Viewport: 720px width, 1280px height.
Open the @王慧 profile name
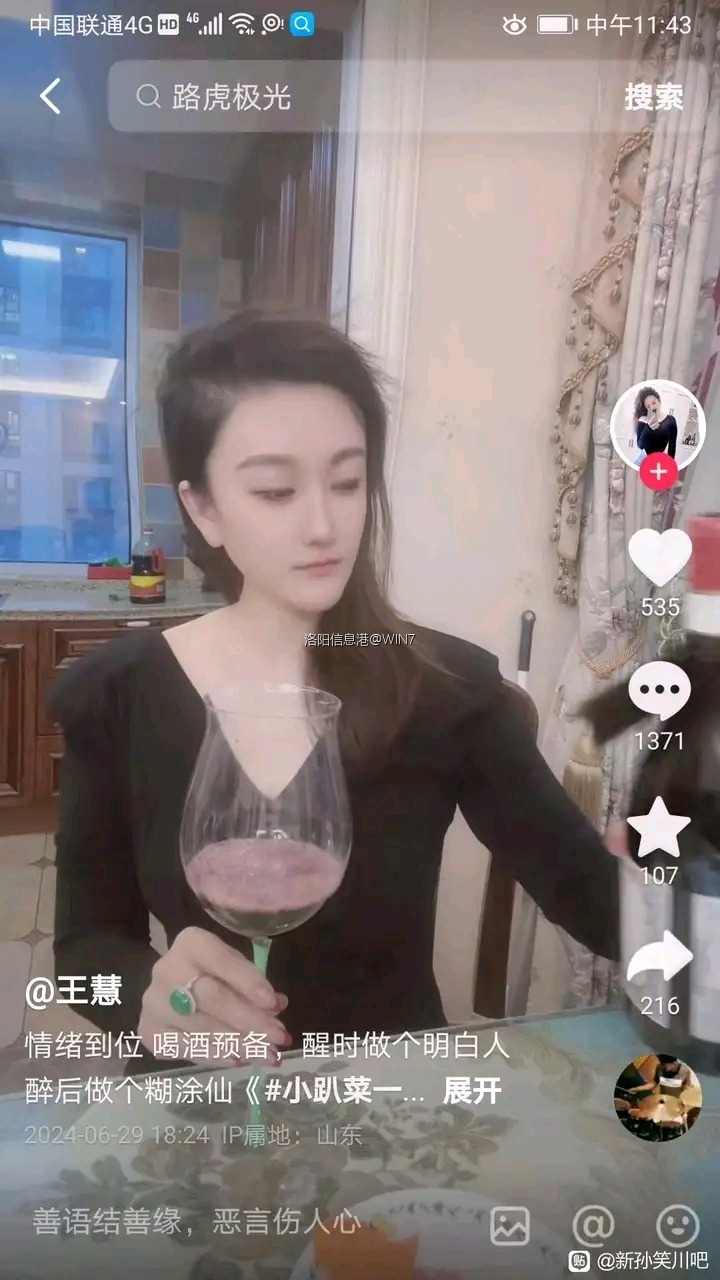tap(74, 991)
